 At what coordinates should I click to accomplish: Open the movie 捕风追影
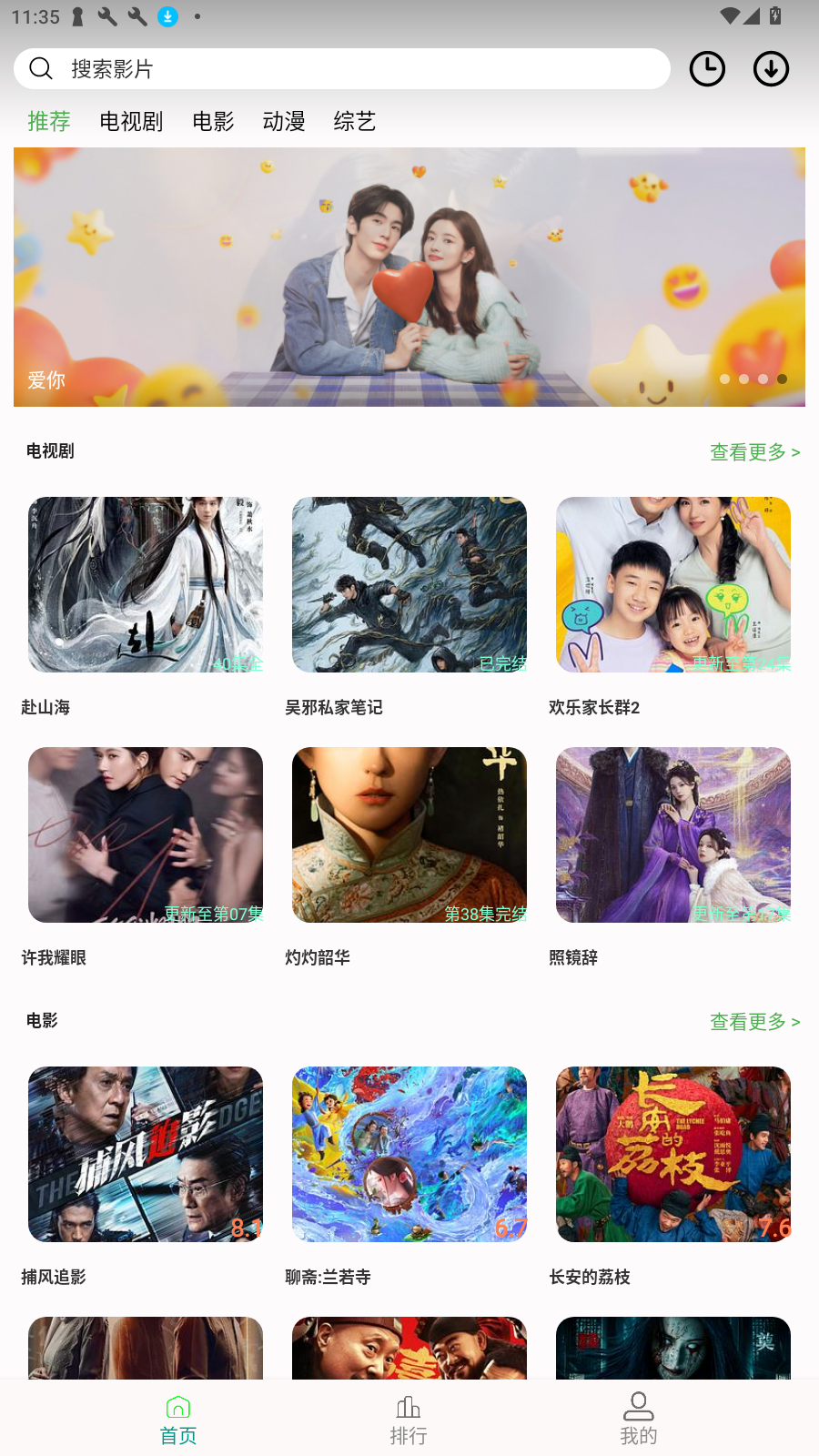[146, 1155]
